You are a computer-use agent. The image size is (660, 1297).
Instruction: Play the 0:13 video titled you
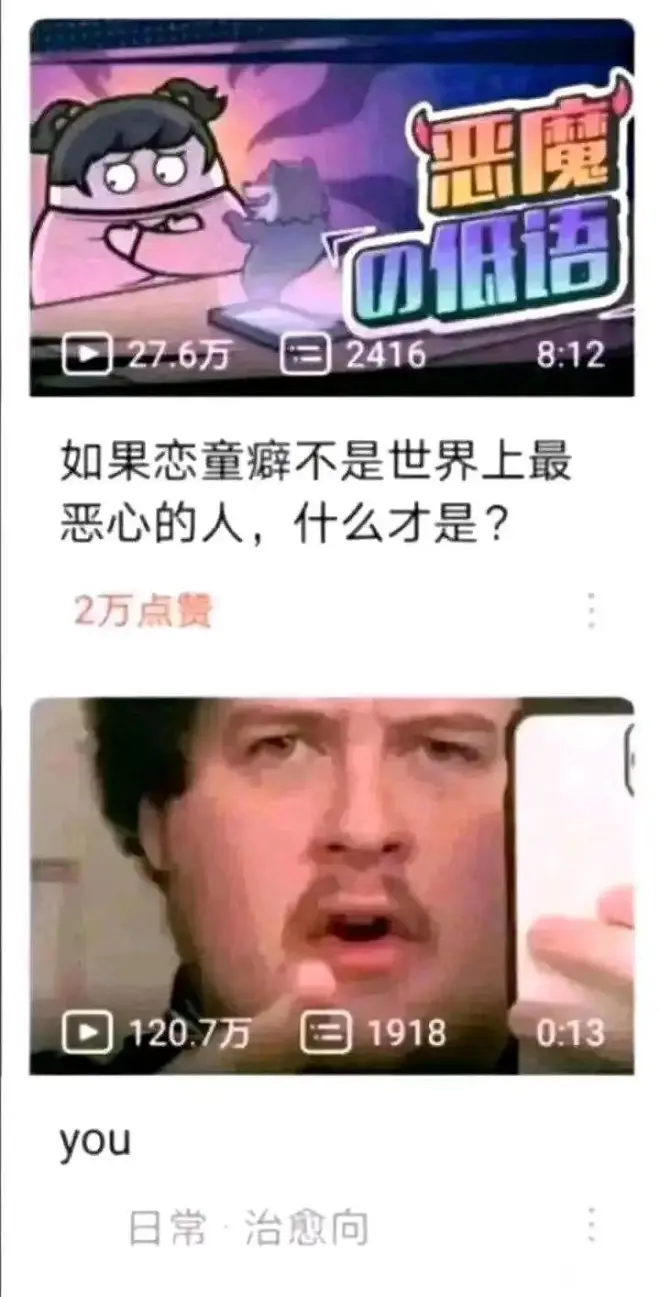coord(331,885)
